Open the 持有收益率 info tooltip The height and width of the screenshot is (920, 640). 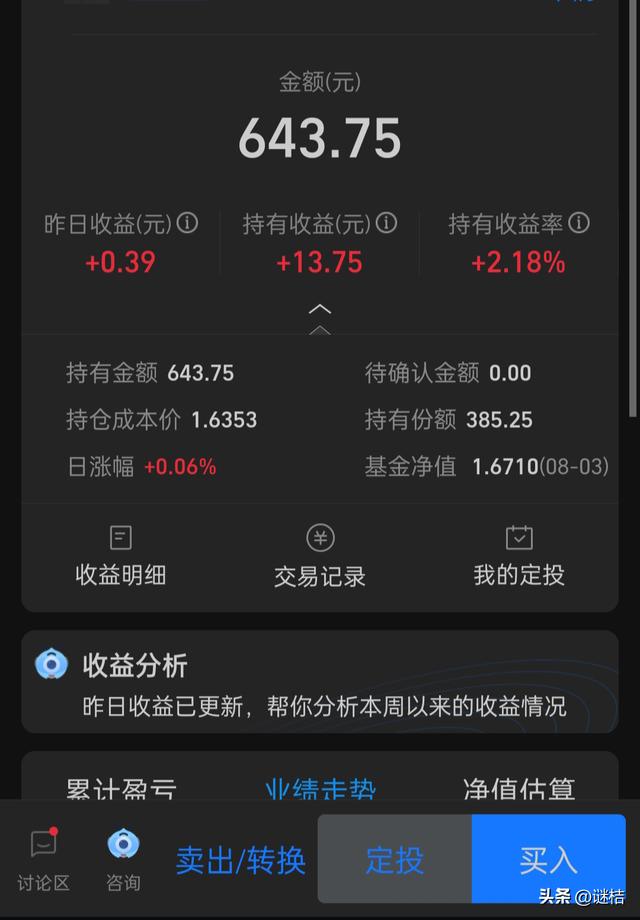(579, 223)
